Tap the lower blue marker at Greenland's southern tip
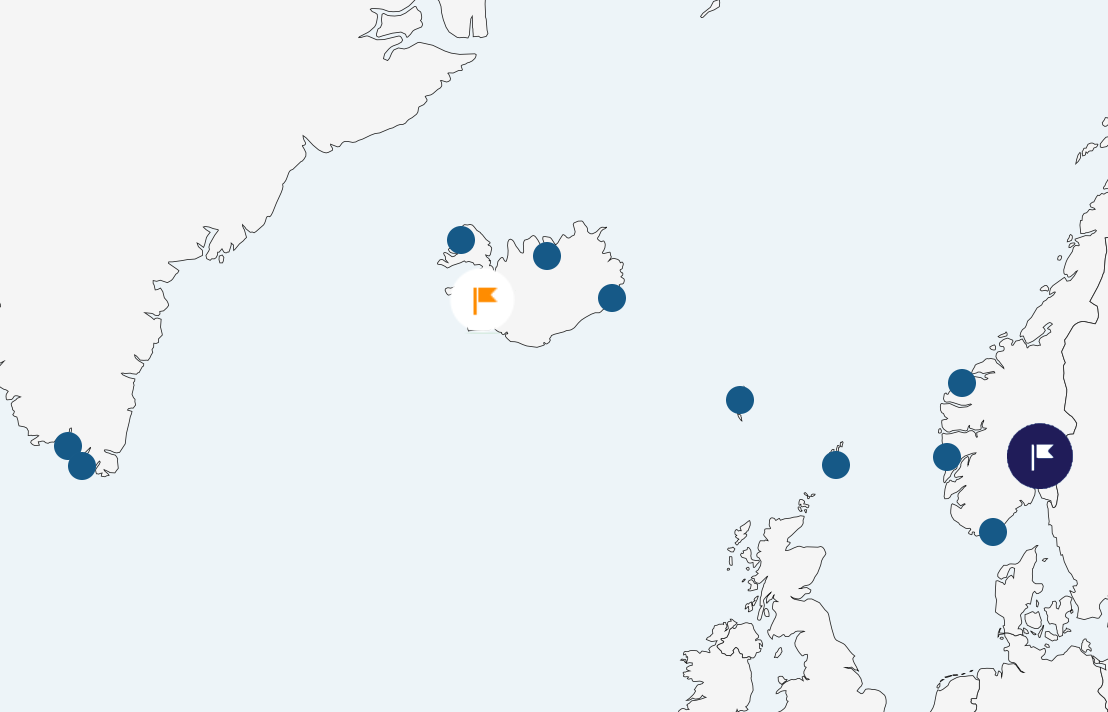The width and height of the screenshot is (1108, 712). (x=82, y=466)
